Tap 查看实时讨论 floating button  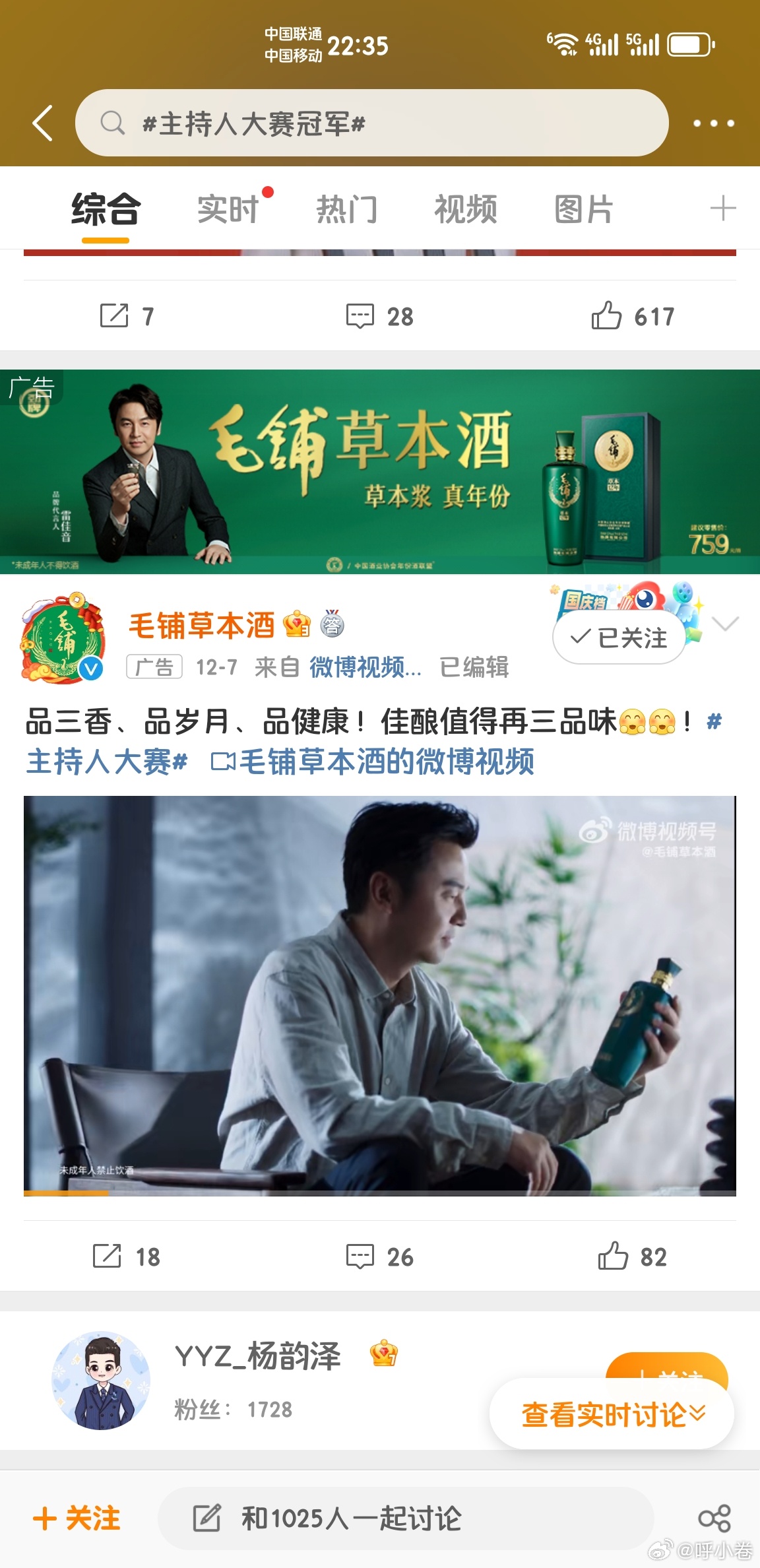[612, 1414]
